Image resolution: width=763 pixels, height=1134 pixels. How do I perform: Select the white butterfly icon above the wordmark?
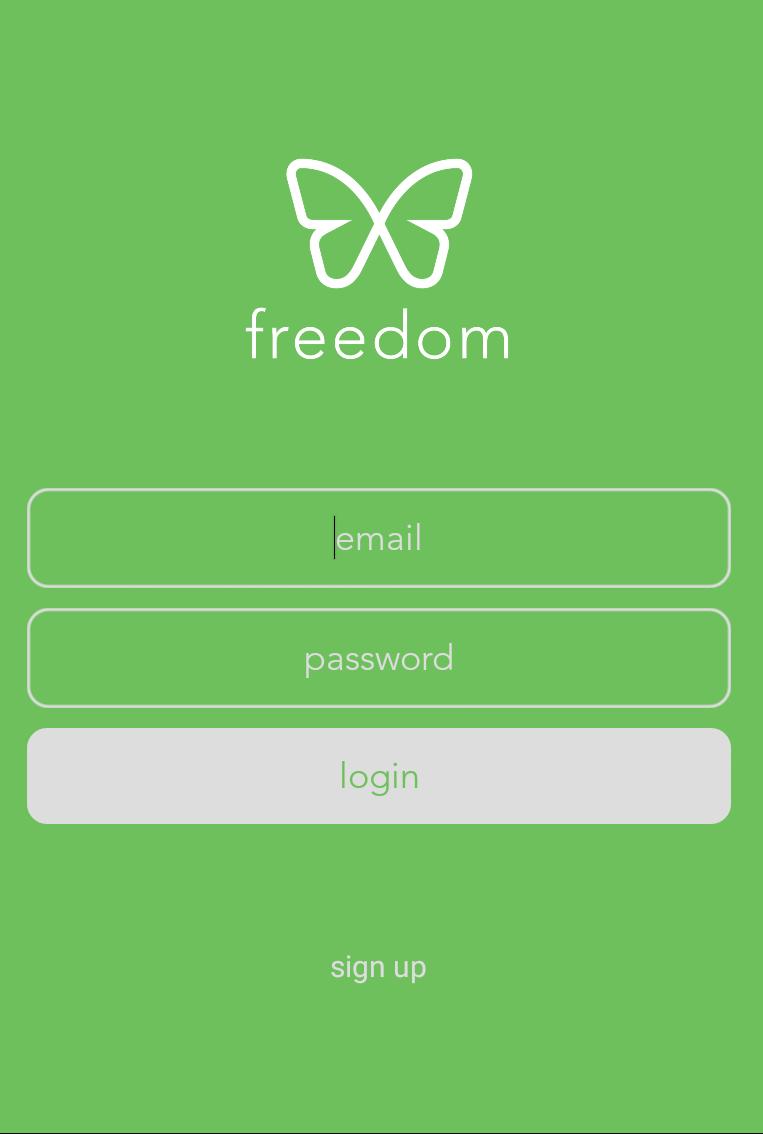pyautogui.click(x=379, y=222)
